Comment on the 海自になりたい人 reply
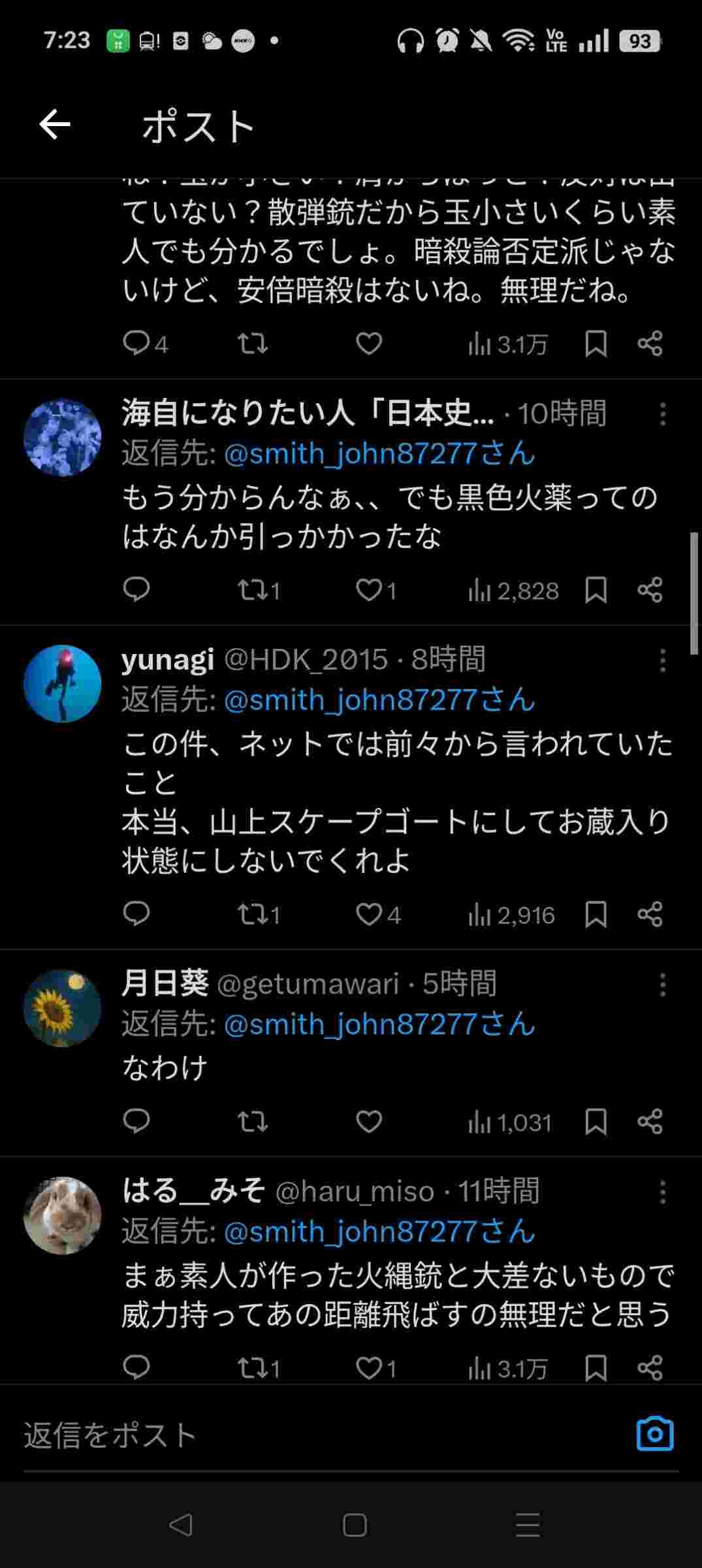 tap(136, 590)
